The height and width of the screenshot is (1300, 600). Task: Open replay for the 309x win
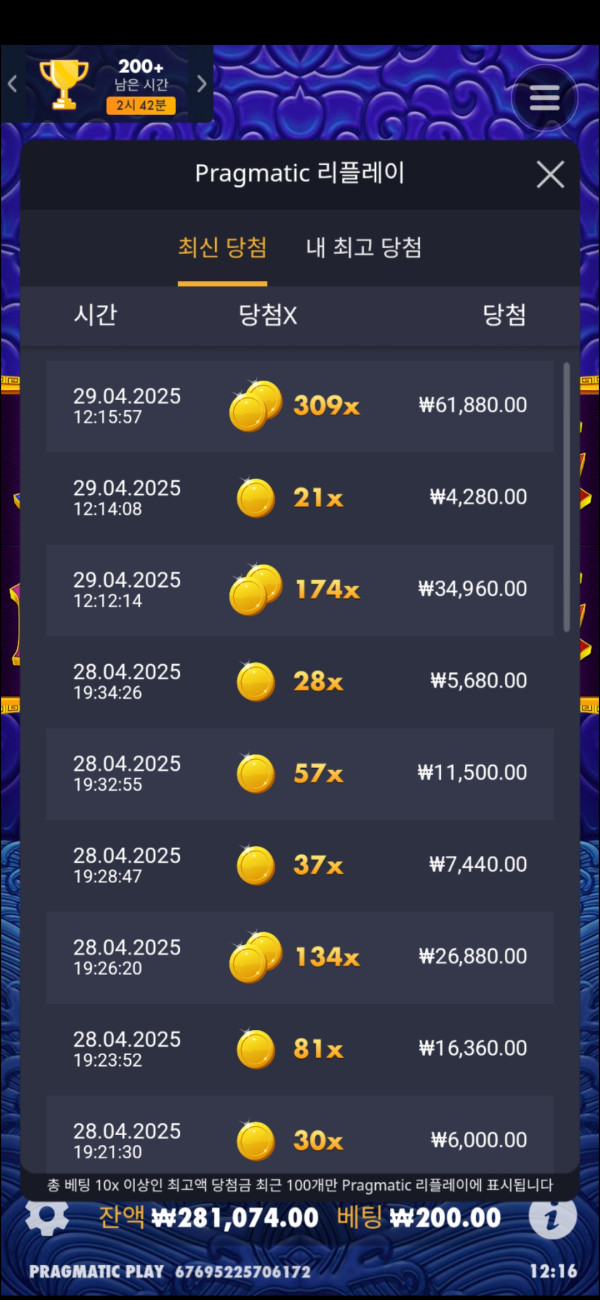(299, 406)
